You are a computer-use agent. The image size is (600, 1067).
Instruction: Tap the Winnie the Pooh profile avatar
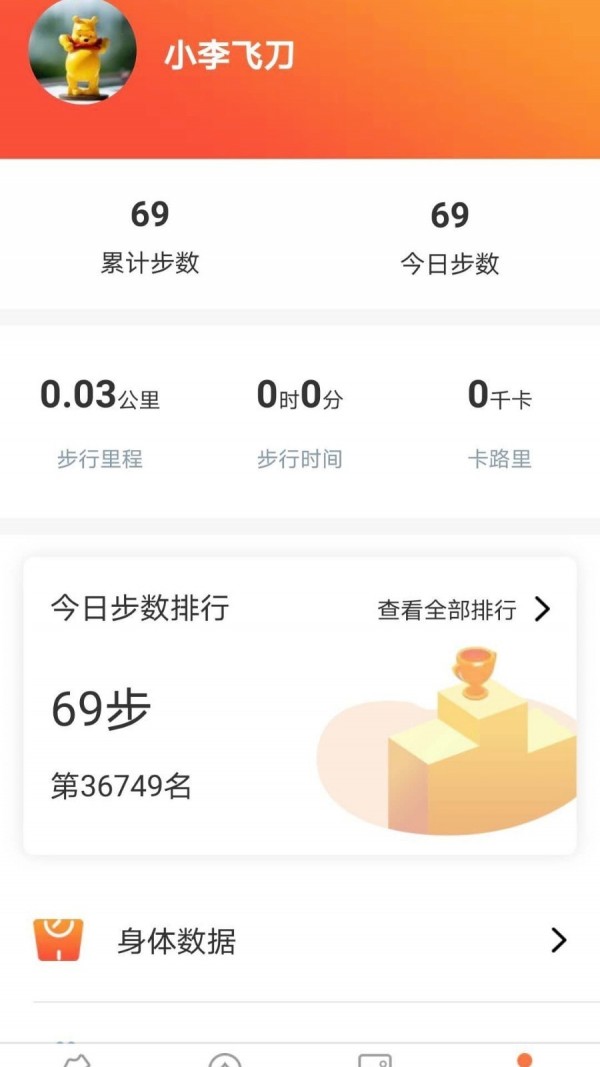pos(82,52)
